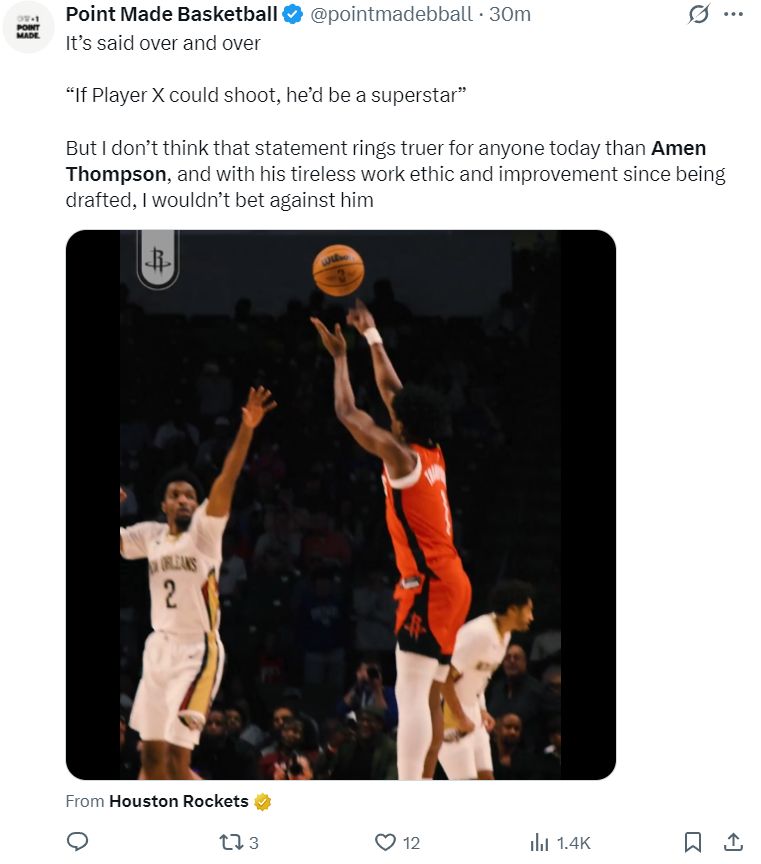
Task: Open Point Made Basketball's profile picture
Action: click(28, 27)
